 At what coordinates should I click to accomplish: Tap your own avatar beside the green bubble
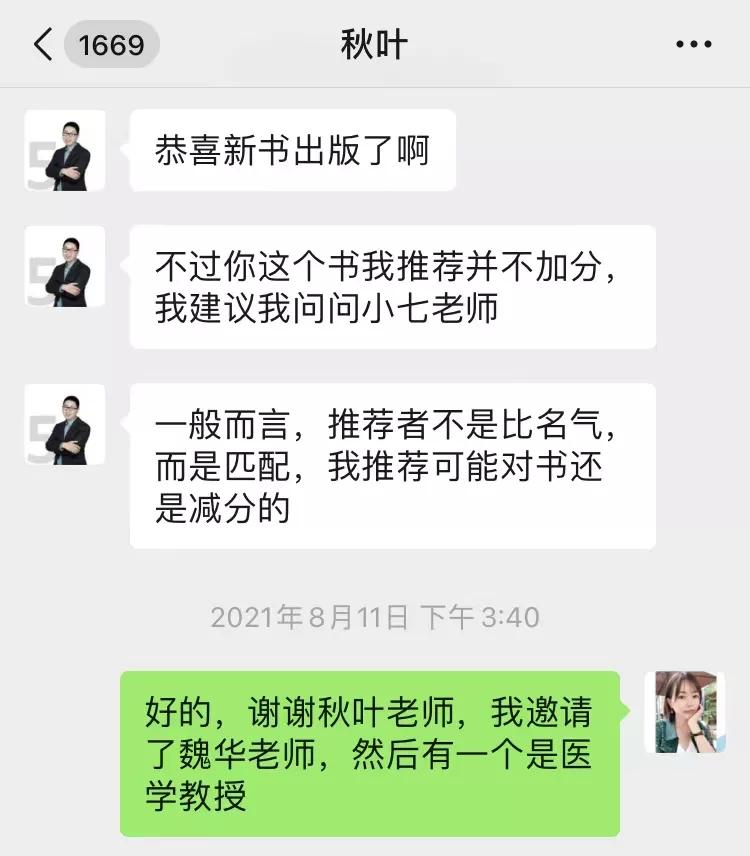[x=687, y=710]
